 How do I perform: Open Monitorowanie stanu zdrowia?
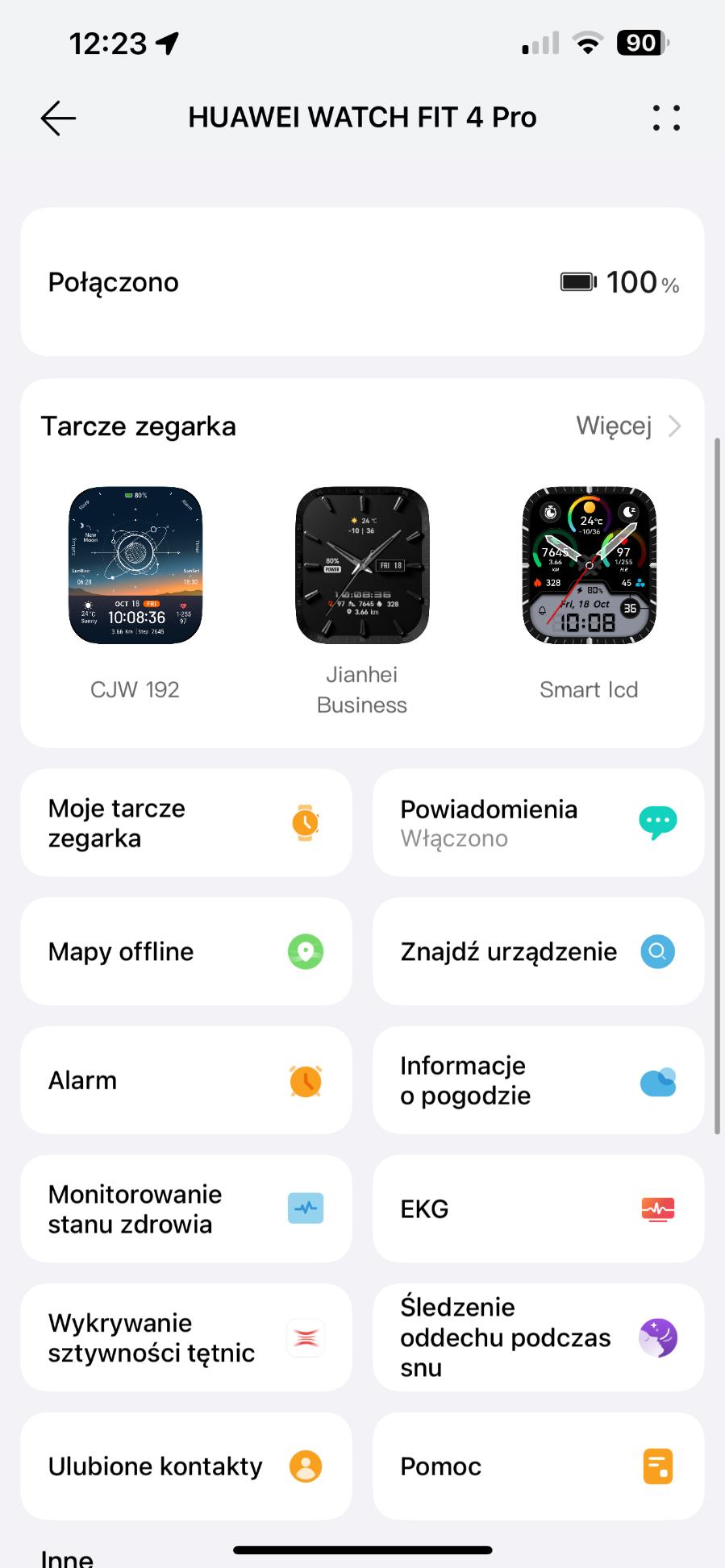(x=186, y=1208)
